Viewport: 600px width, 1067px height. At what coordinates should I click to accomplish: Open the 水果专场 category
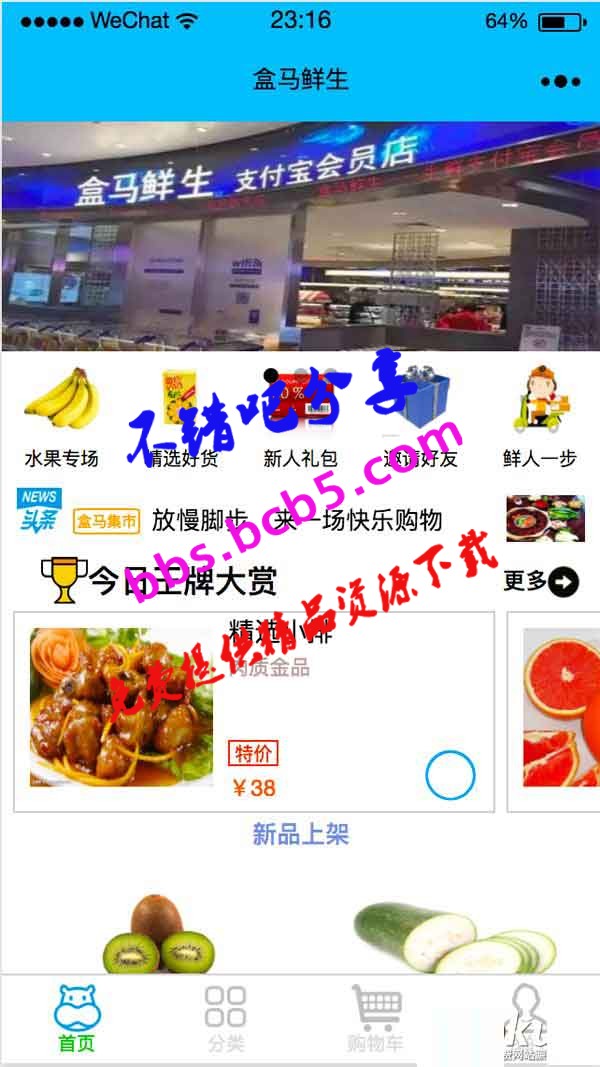[61, 418]
